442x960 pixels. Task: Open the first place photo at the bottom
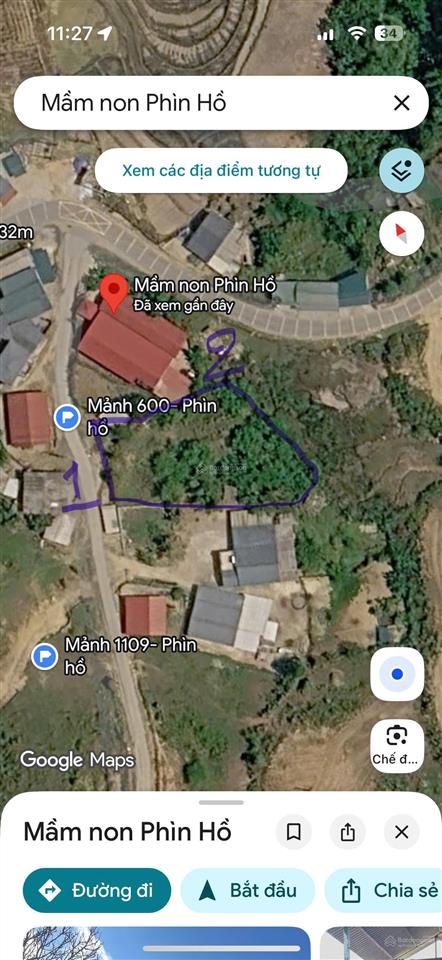coord(167,943)
